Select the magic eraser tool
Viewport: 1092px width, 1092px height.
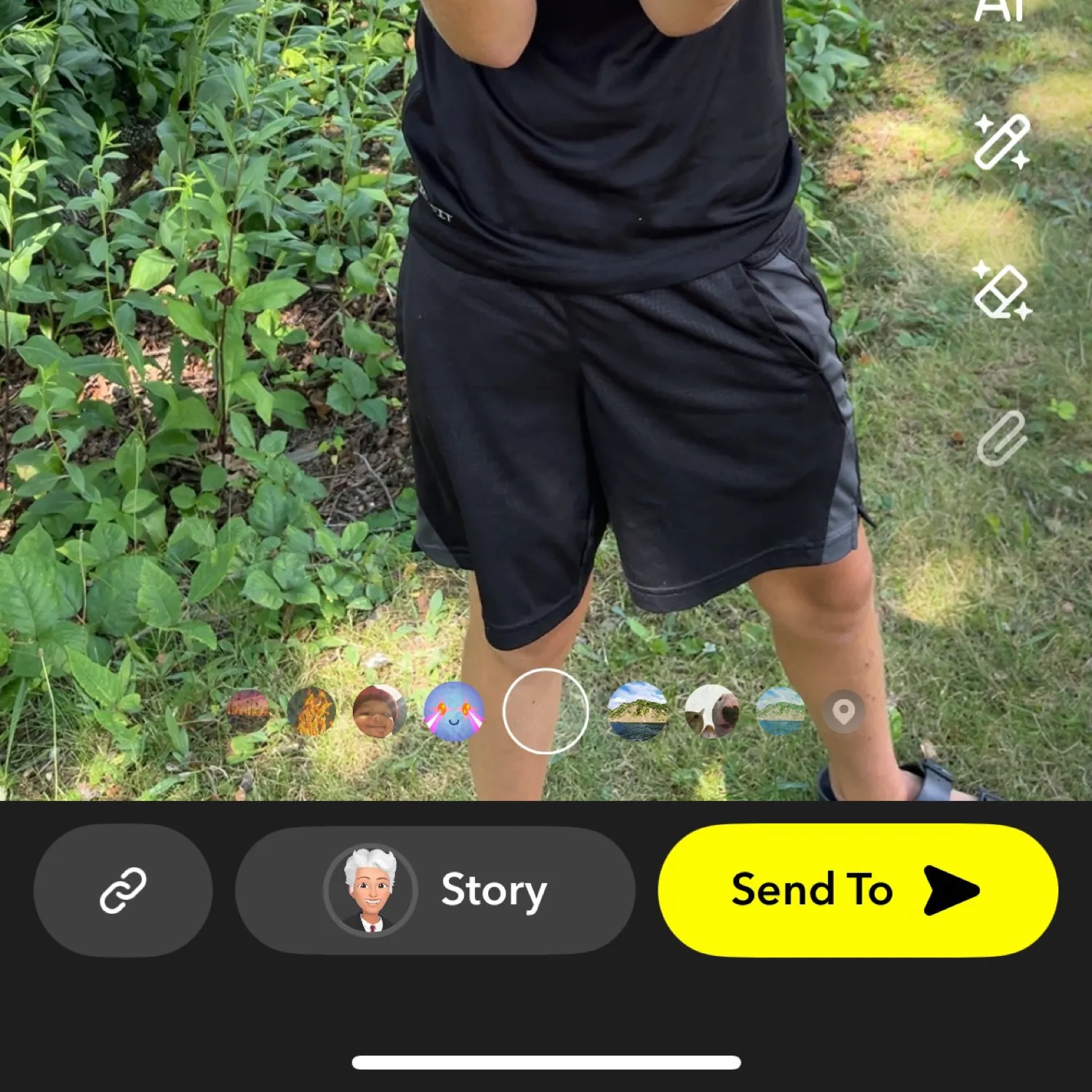pos(1002,291)
